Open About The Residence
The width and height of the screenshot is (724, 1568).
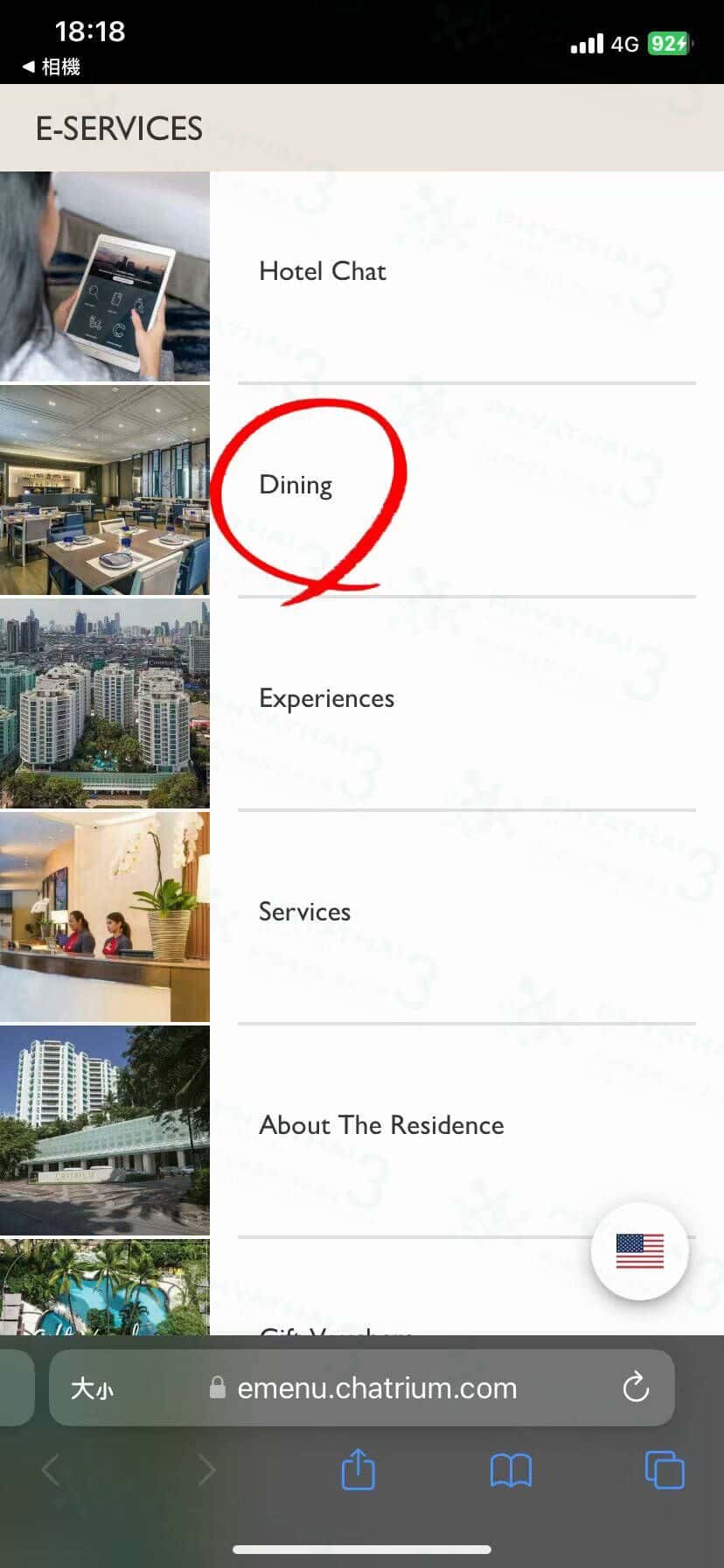coord(381,1125)
